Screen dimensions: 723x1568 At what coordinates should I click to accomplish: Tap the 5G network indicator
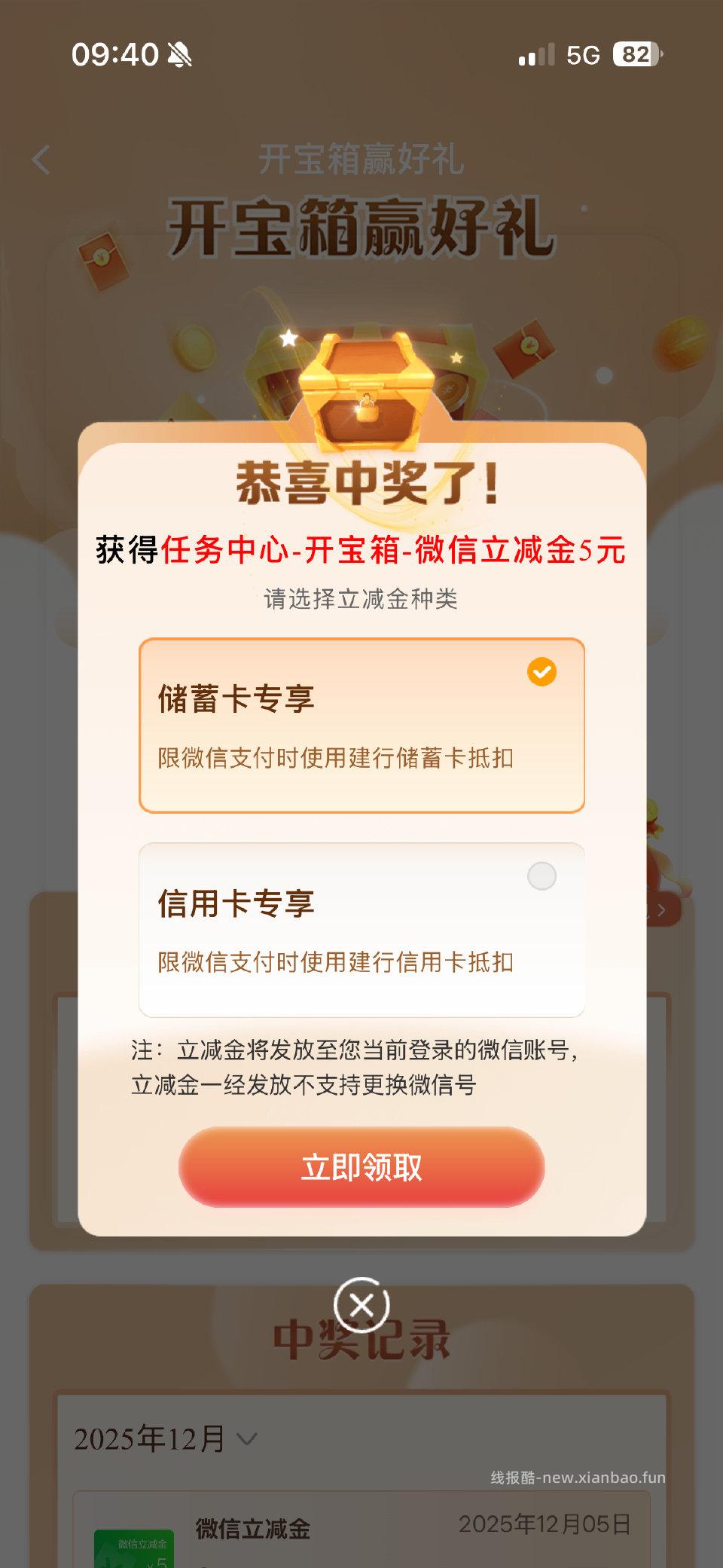tap(584, 53)
